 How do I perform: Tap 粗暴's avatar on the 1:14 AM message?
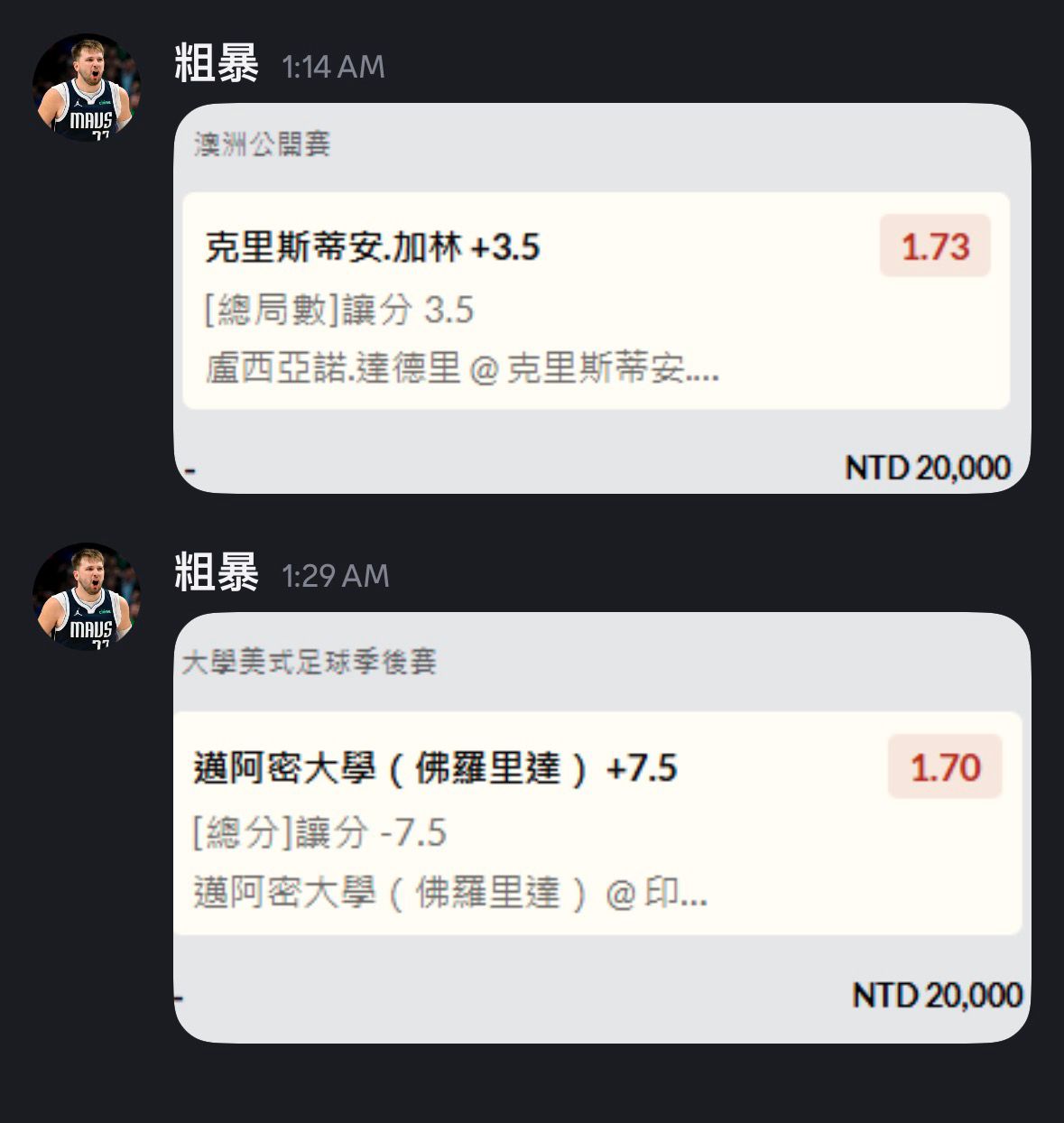click(x=87, y=88)
